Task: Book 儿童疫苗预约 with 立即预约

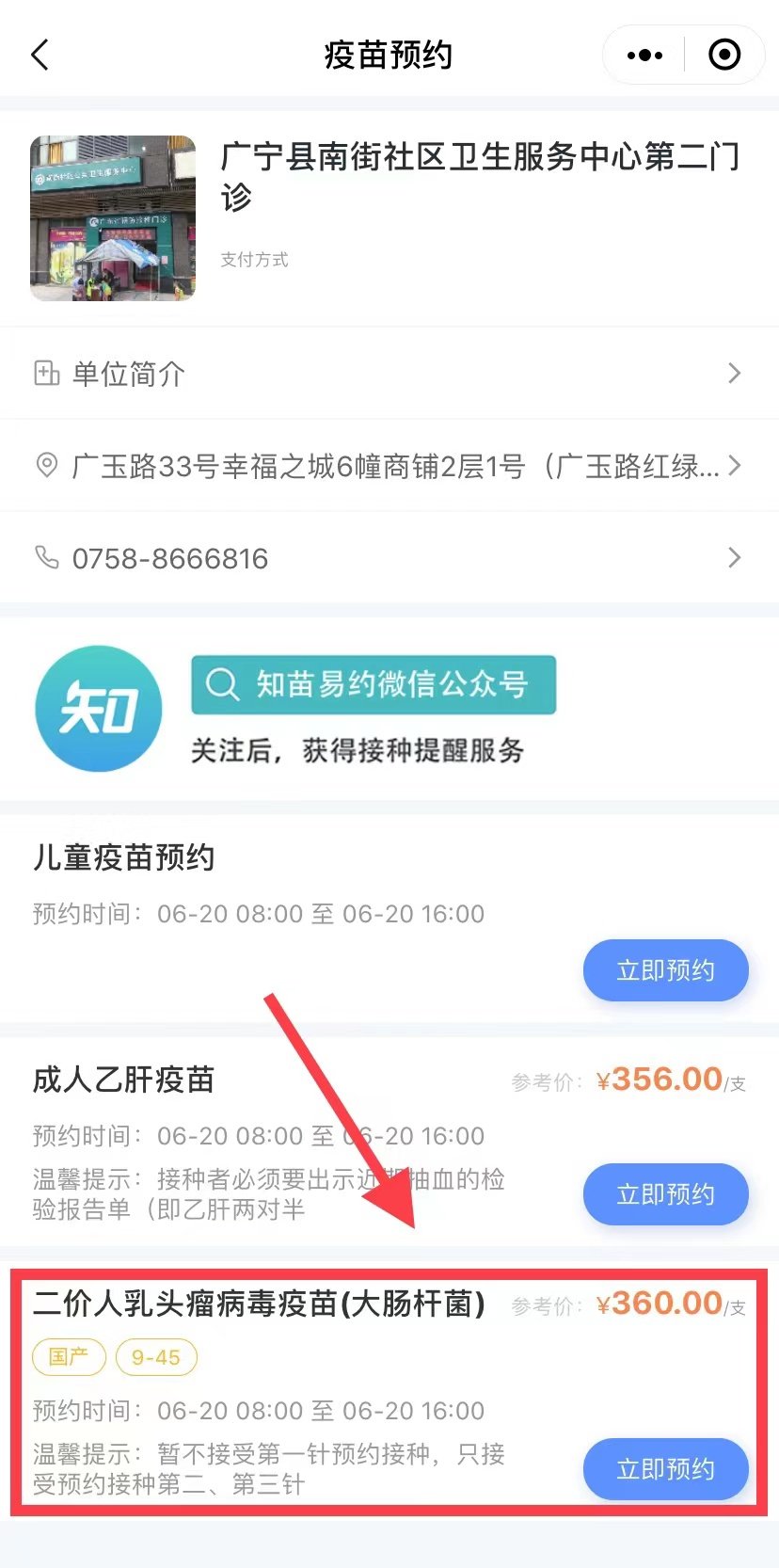Action: 665,970
